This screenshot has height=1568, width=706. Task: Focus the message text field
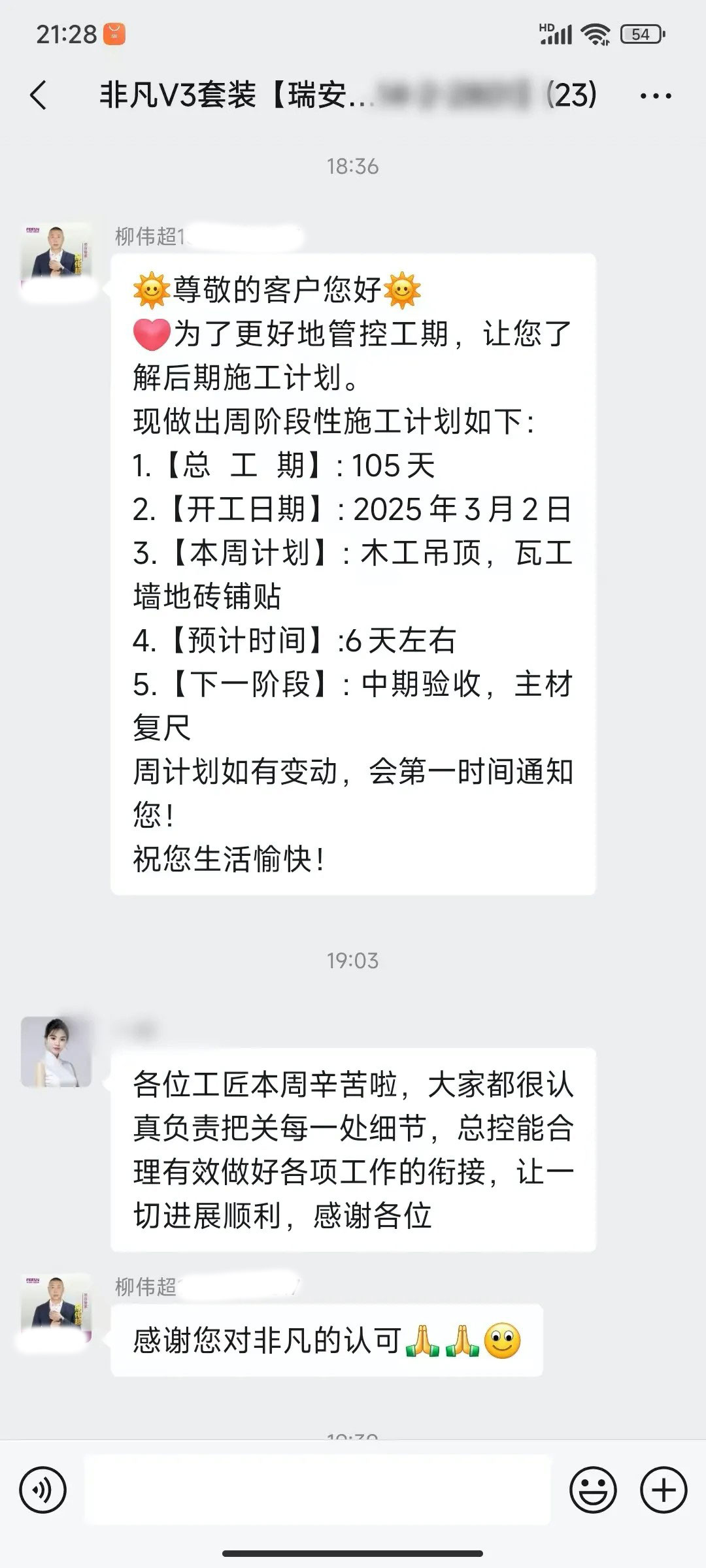click(318, 1490)
